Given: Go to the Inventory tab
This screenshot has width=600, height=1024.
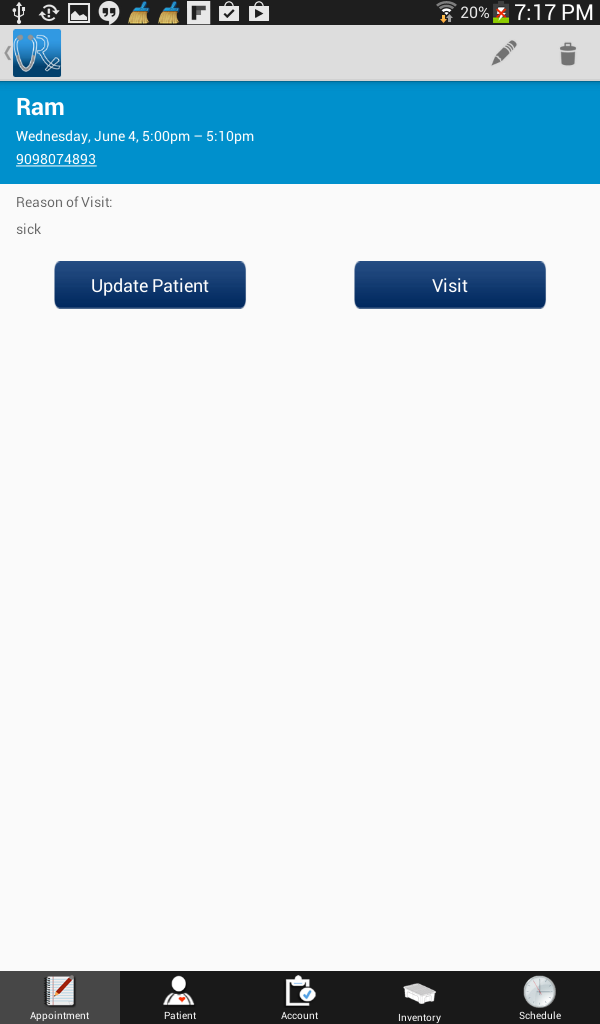Looking at the screenshot, I should 420,997.
